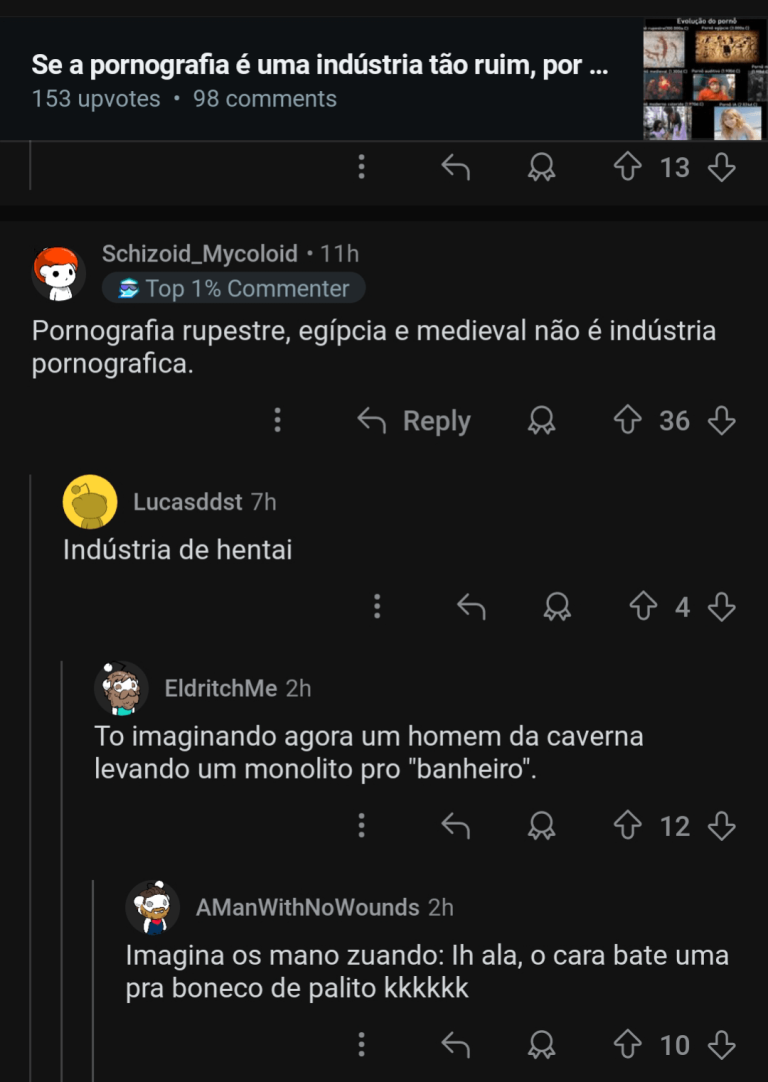Open options menu for AManWithNoWounds' comment
The image size is (768, 1082).
(x=361, y=1046)
